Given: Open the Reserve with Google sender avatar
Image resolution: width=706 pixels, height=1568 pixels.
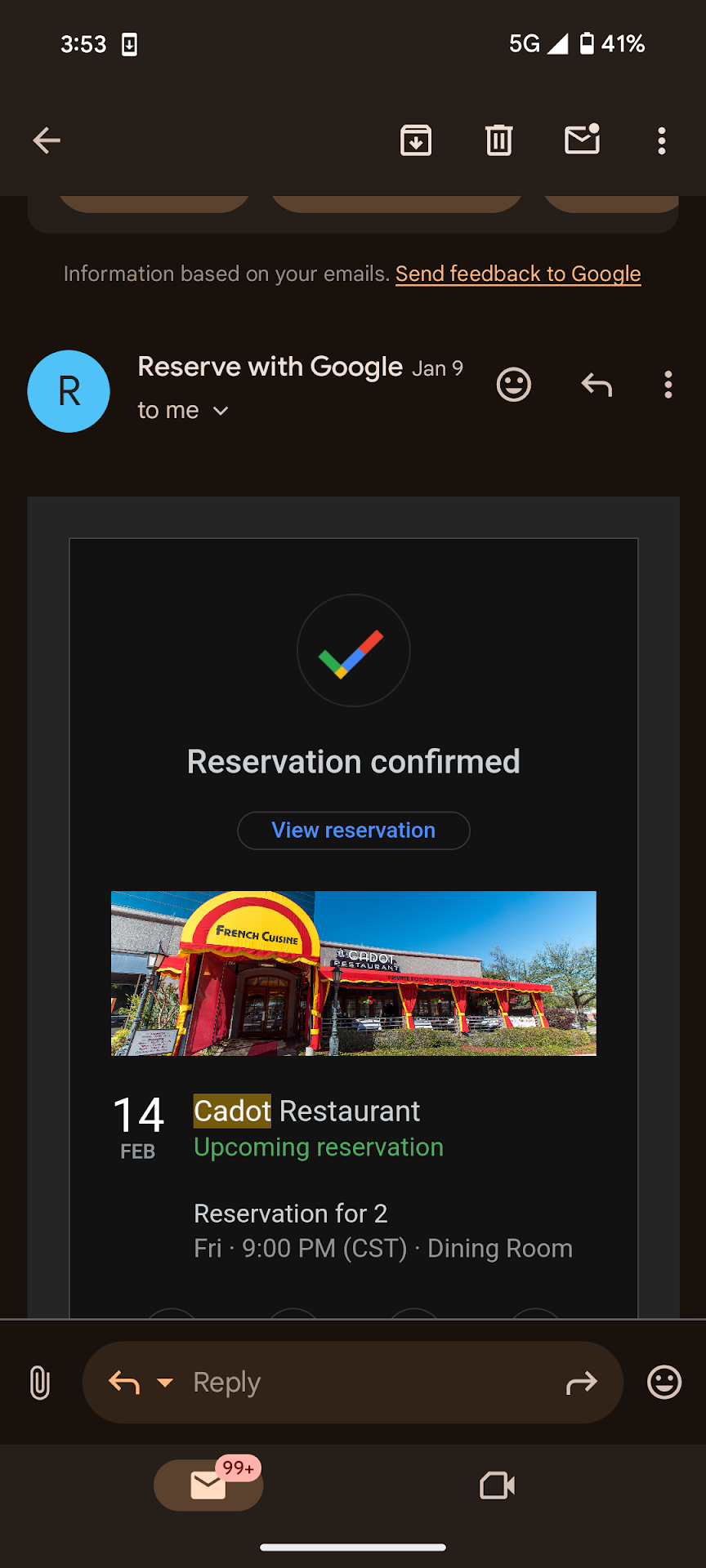Looking at the screenshot, I should pyautogui.click(x=69, y=391).
